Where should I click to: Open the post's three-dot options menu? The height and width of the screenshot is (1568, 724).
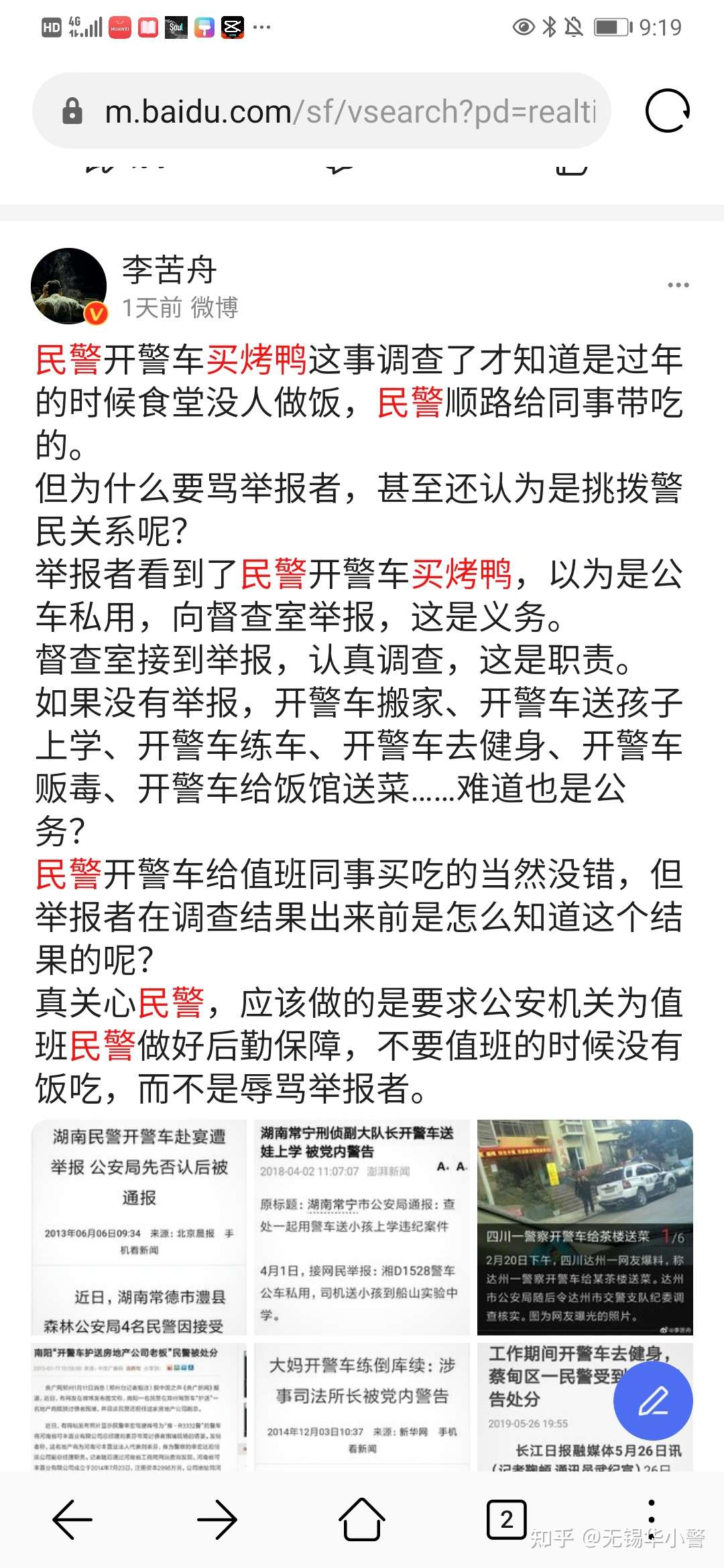point(678,285)
